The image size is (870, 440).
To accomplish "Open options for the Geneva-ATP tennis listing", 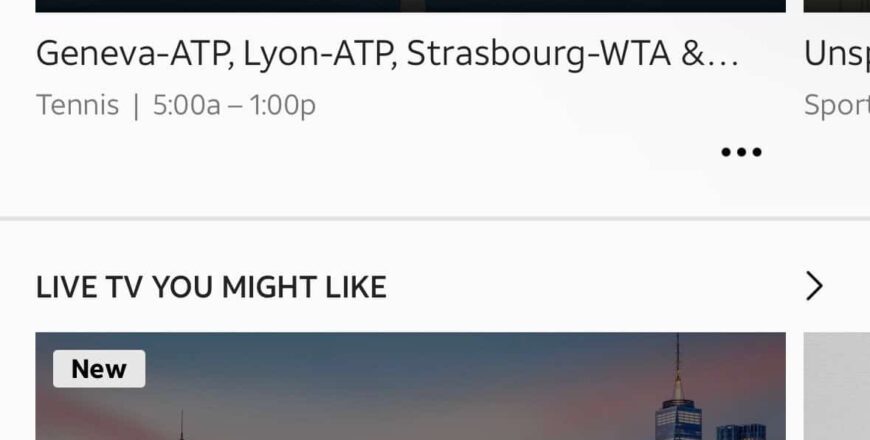I will pos(741,152).
